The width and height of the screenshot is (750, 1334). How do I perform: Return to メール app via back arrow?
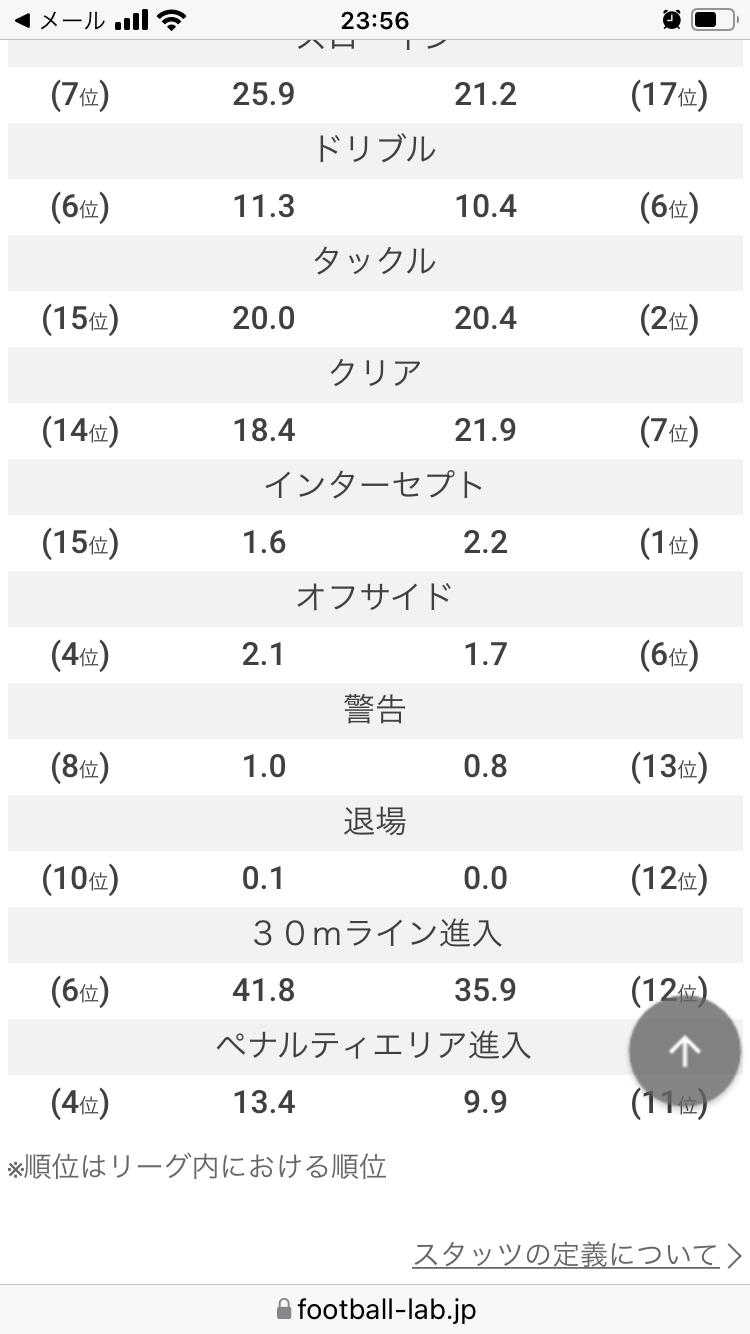pyautogui.click(x=59, y=20)
